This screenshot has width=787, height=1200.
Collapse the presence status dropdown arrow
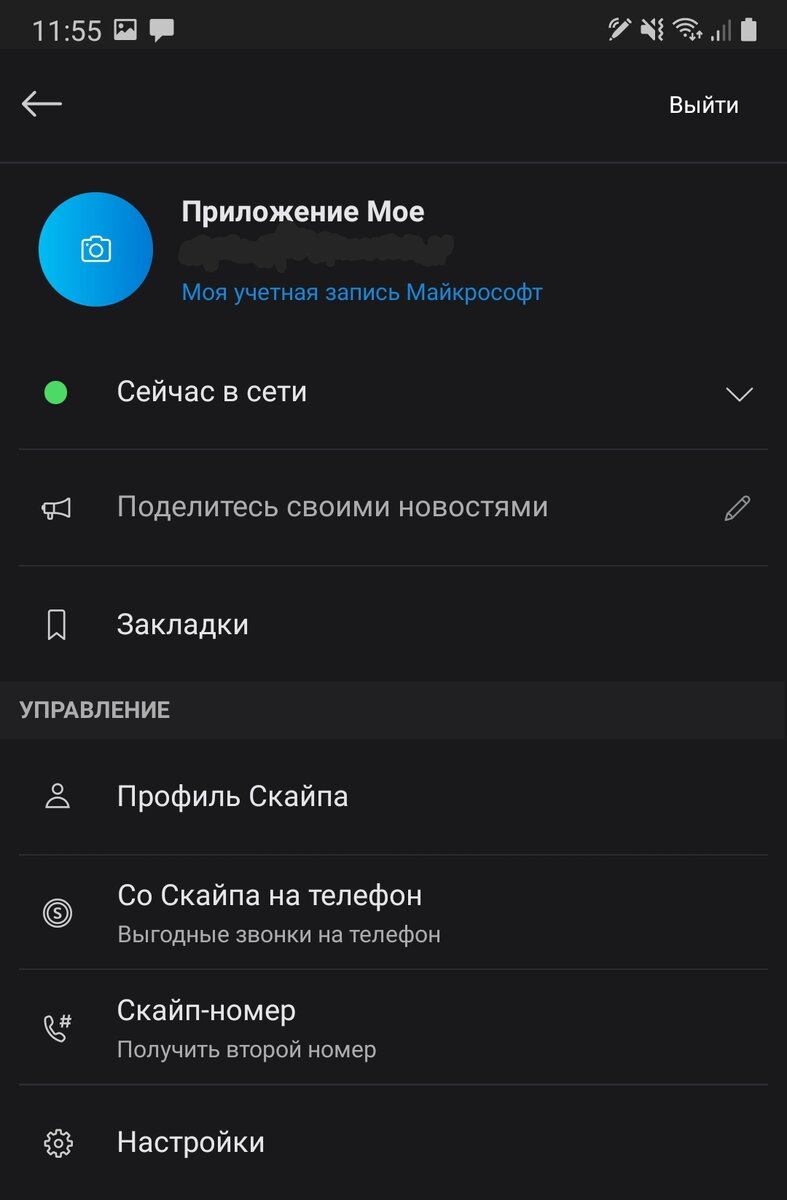click(x=739, y=394)
